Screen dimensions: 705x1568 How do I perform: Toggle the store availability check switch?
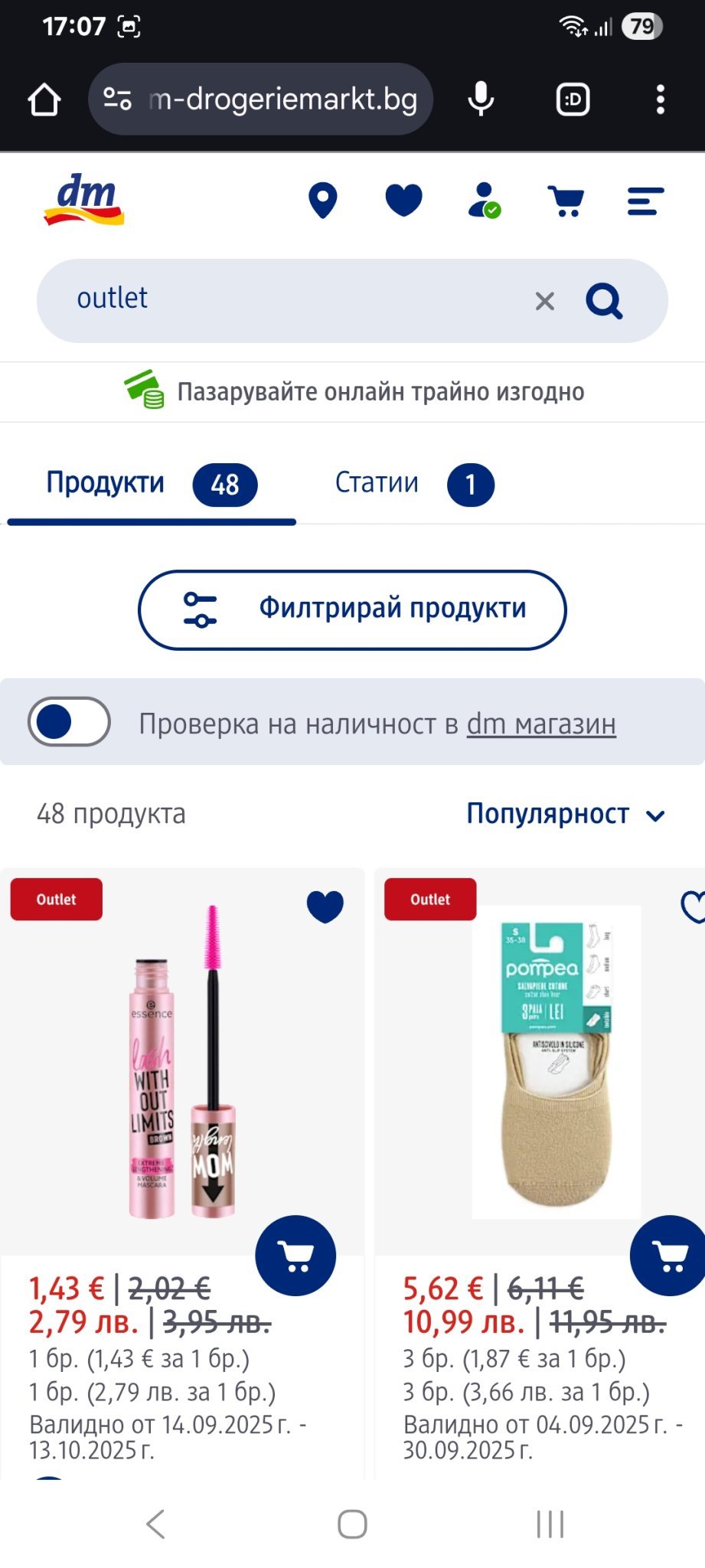tap(69, 721)
